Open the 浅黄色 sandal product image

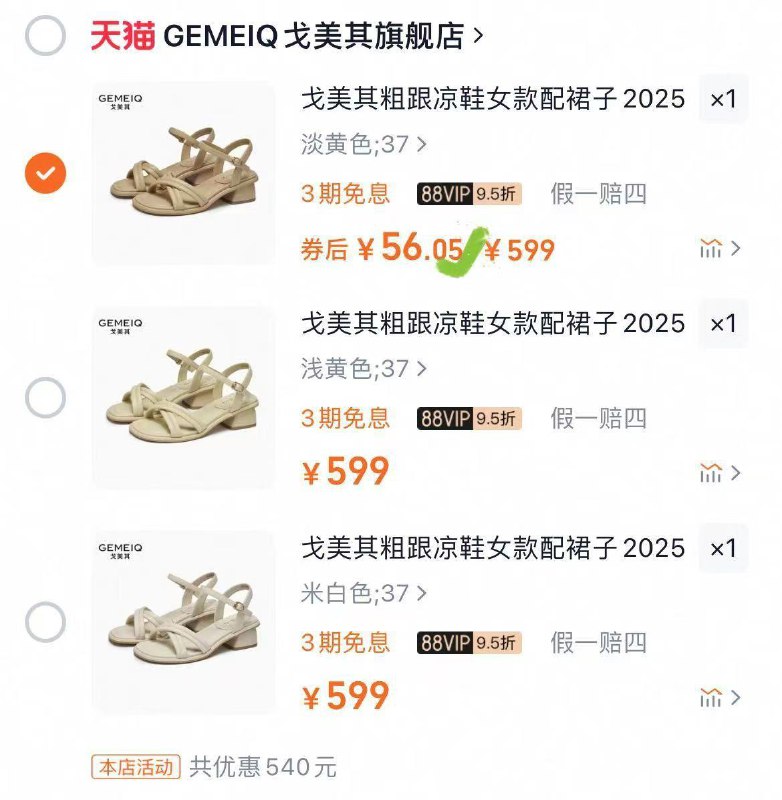[183, 397]
